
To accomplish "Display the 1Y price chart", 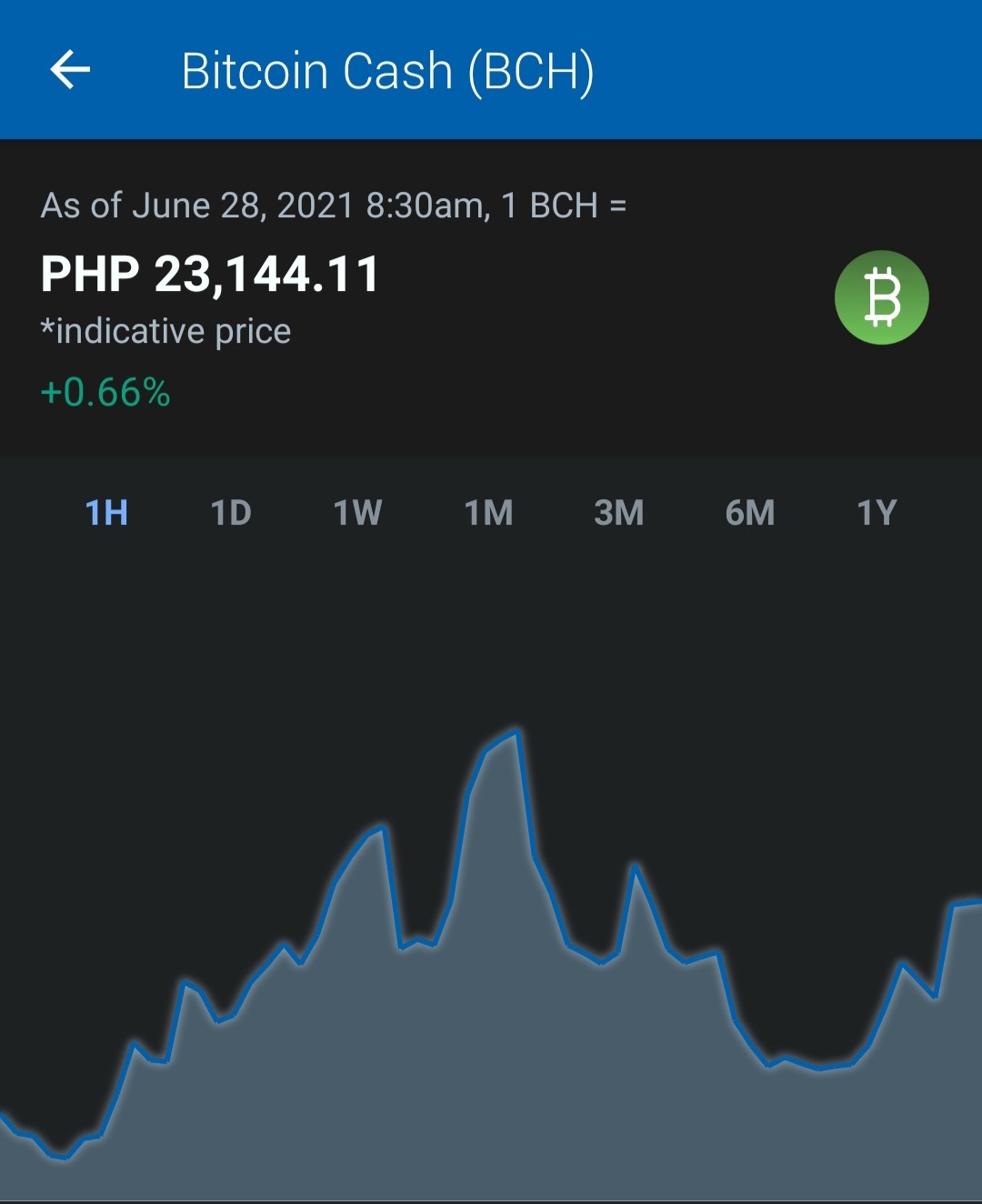I will pos(877,513).
